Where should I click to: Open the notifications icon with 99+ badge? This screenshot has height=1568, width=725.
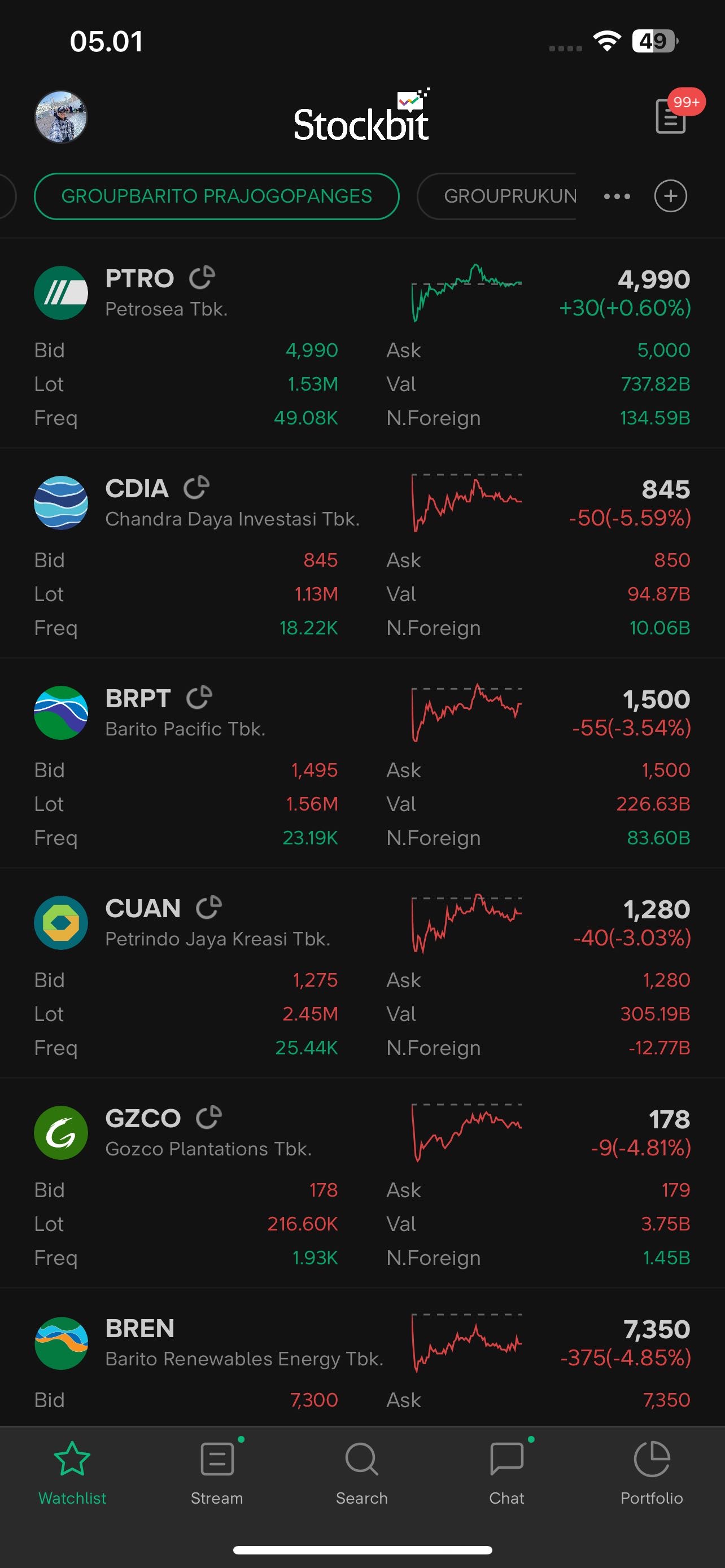671,116
